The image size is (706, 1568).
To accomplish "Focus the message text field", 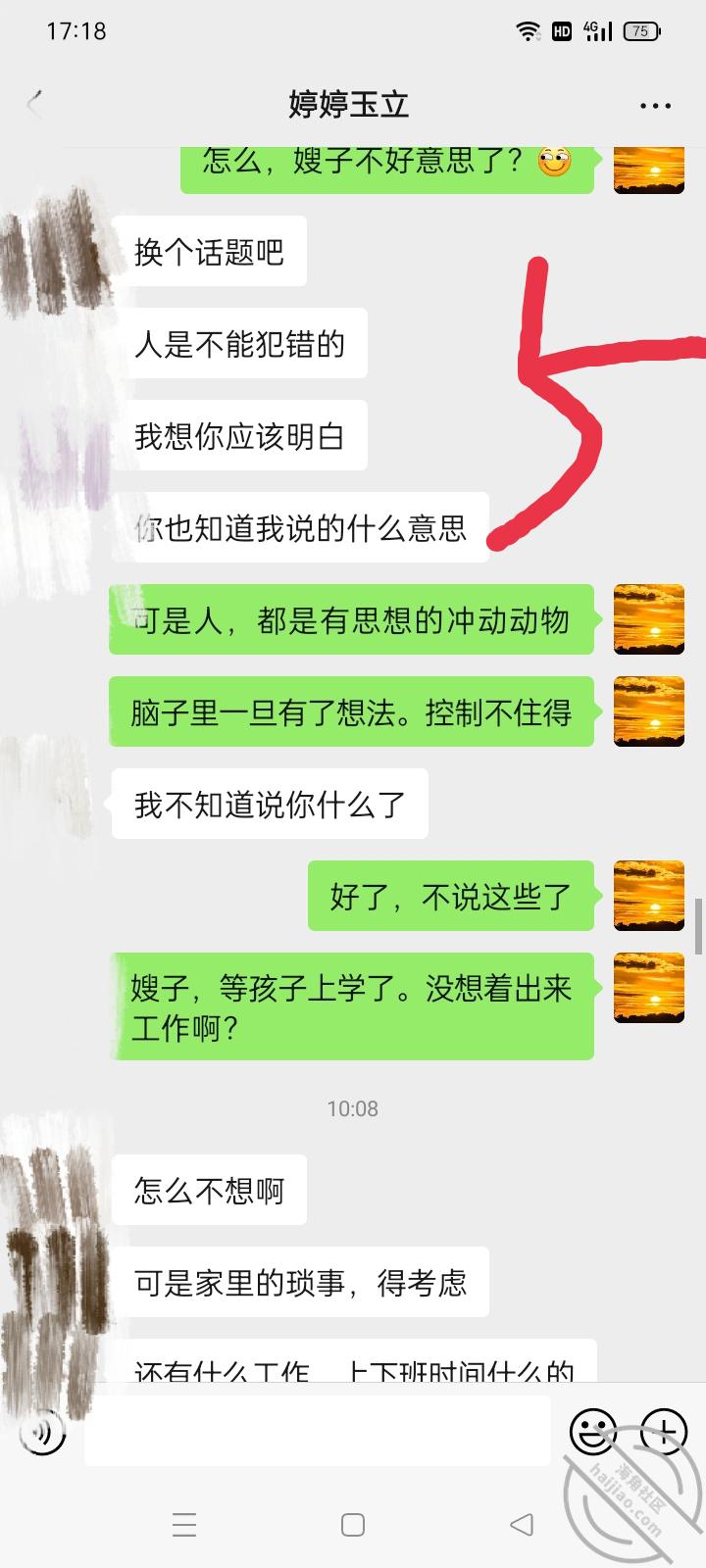I will (316, 1432).
